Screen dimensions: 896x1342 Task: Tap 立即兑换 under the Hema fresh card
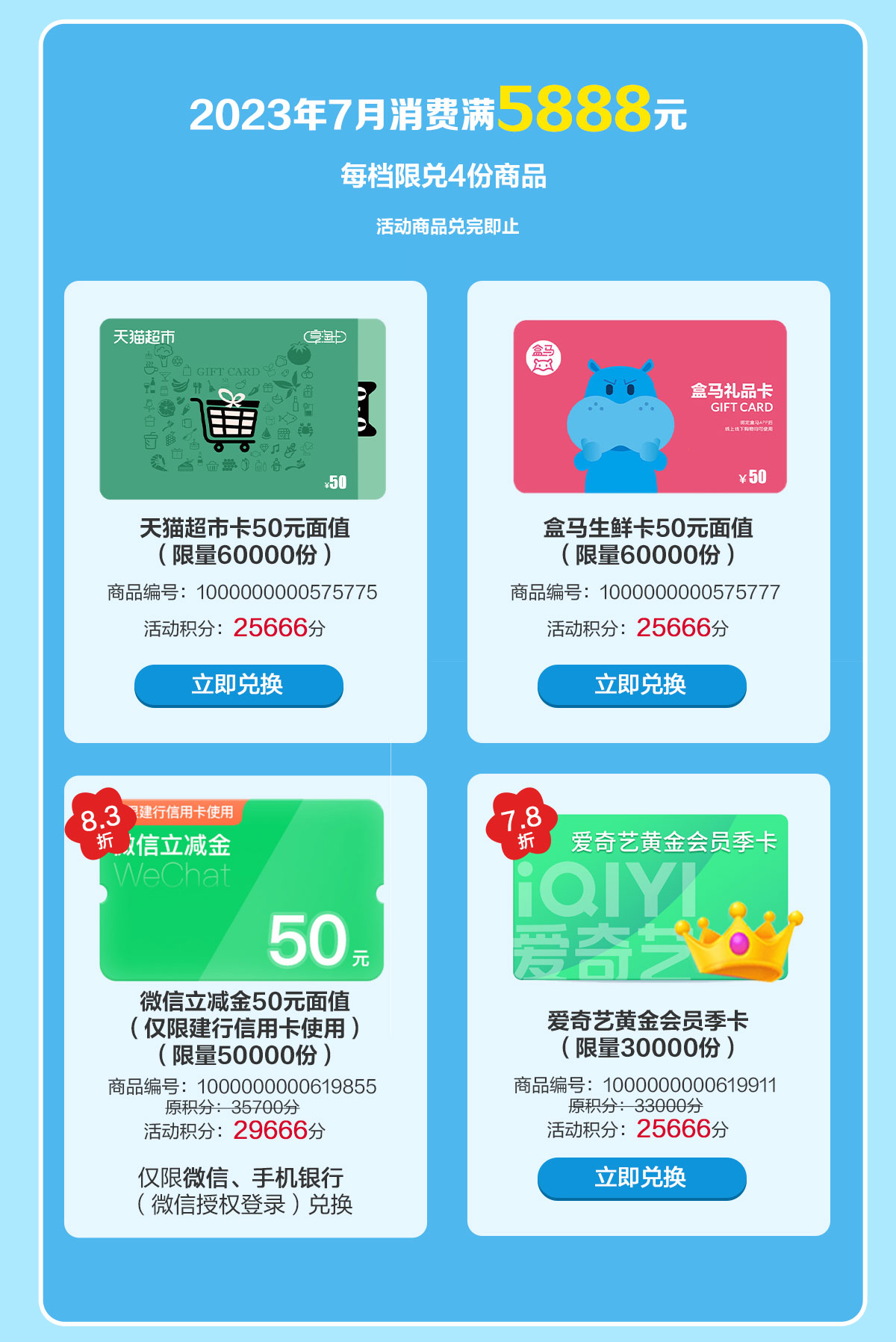pos(641,684)
